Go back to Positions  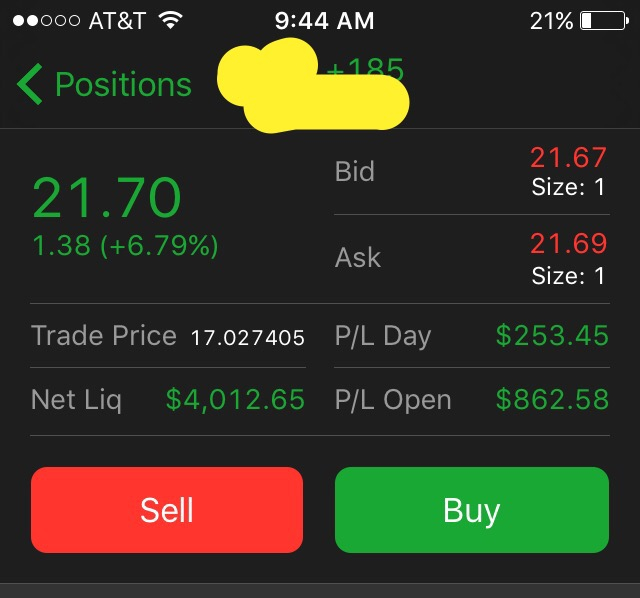click(x=104, y=86)
